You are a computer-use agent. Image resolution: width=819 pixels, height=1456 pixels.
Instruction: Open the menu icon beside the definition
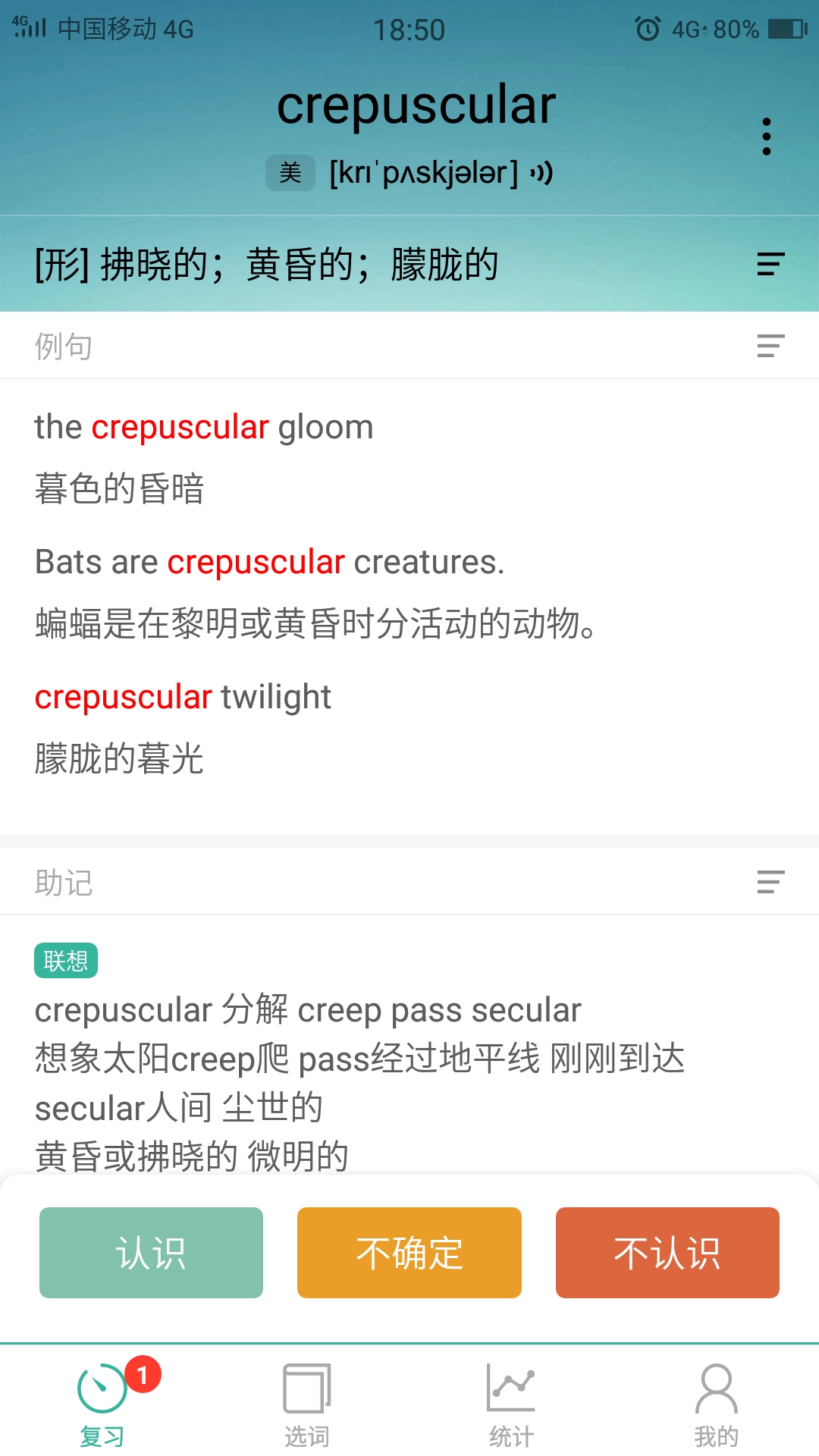click(x=770, y=264)
